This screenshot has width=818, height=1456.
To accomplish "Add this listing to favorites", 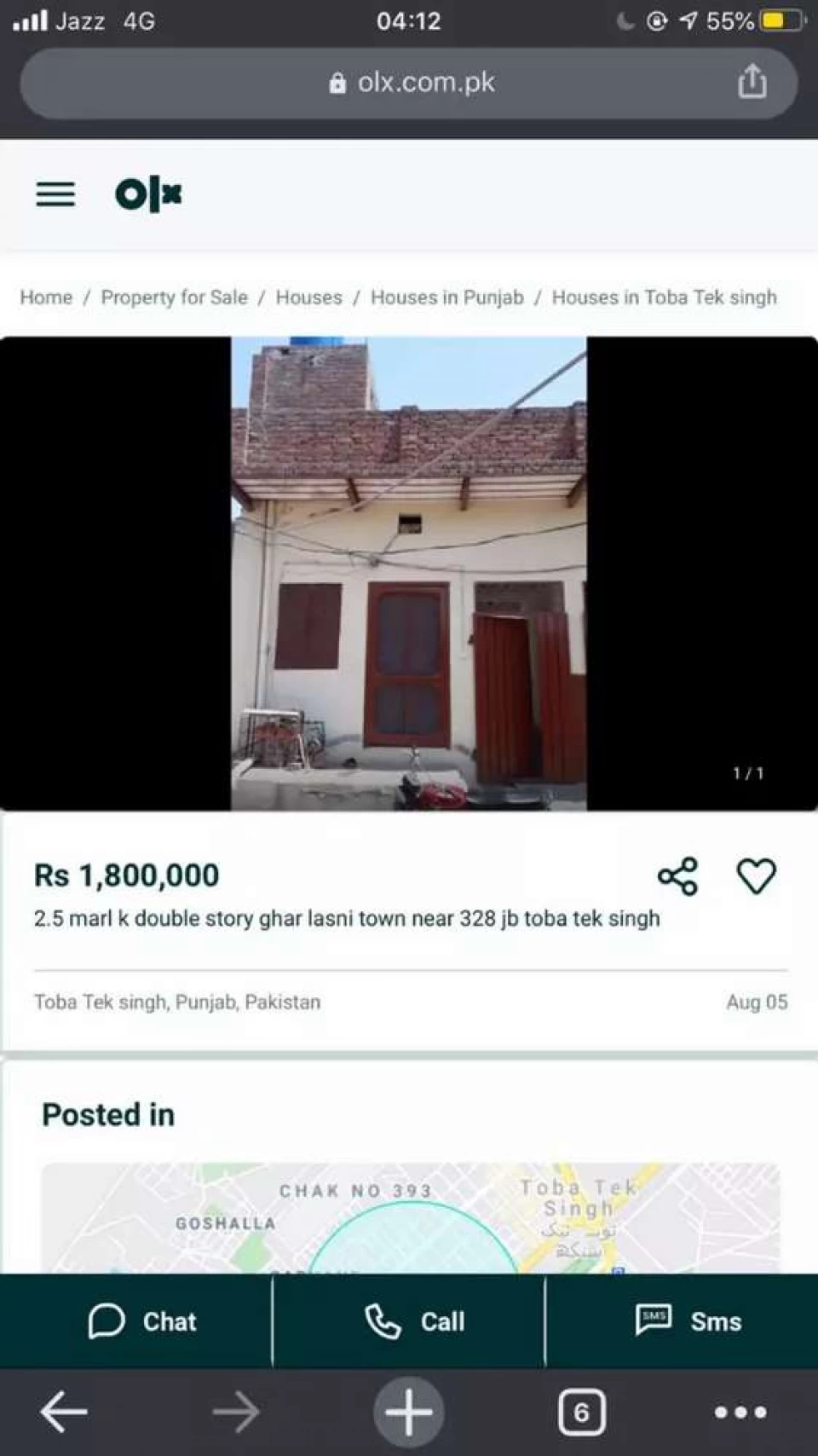I will (x=756, y=876).
